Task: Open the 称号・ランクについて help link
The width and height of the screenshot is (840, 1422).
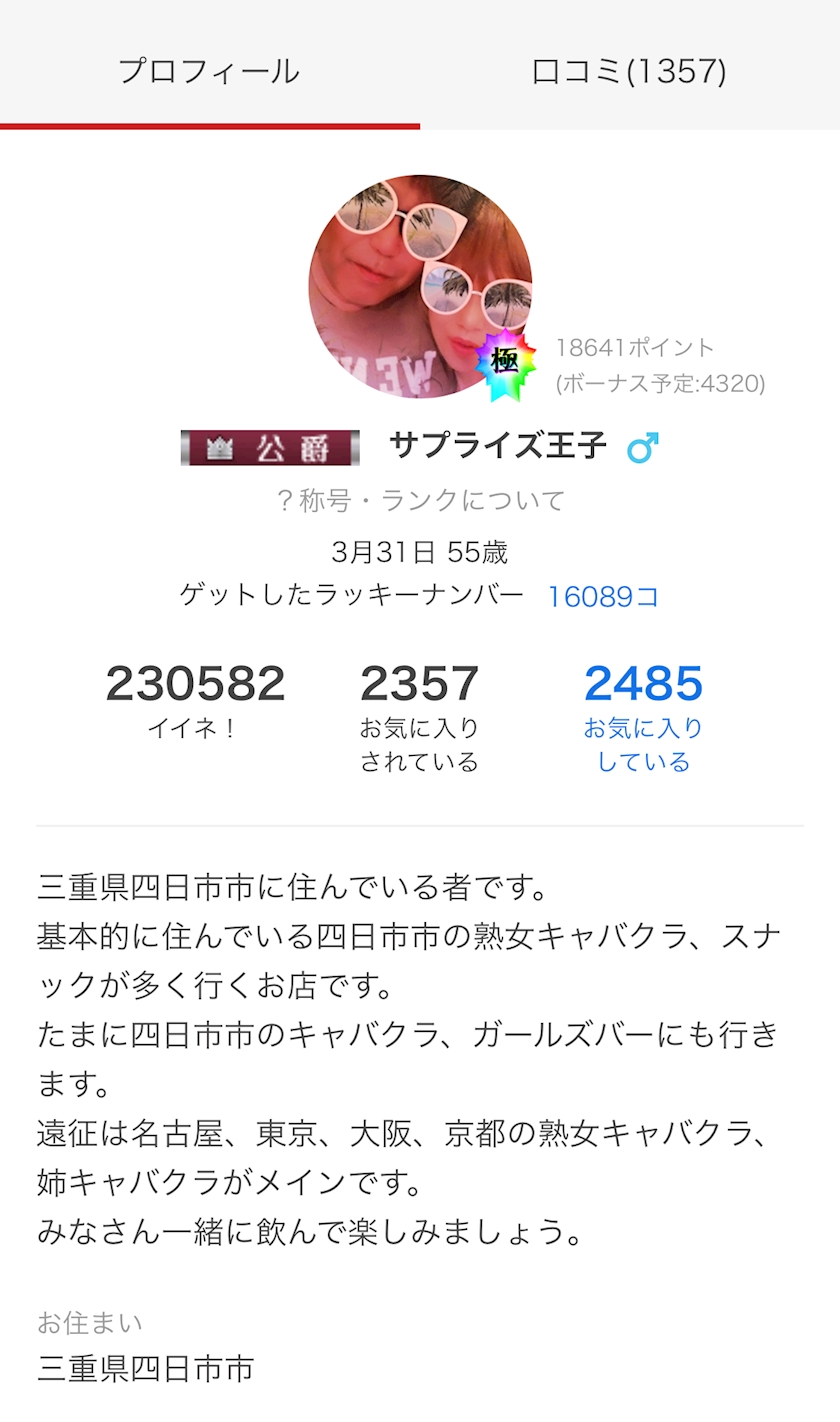Action: pos(420,500)
